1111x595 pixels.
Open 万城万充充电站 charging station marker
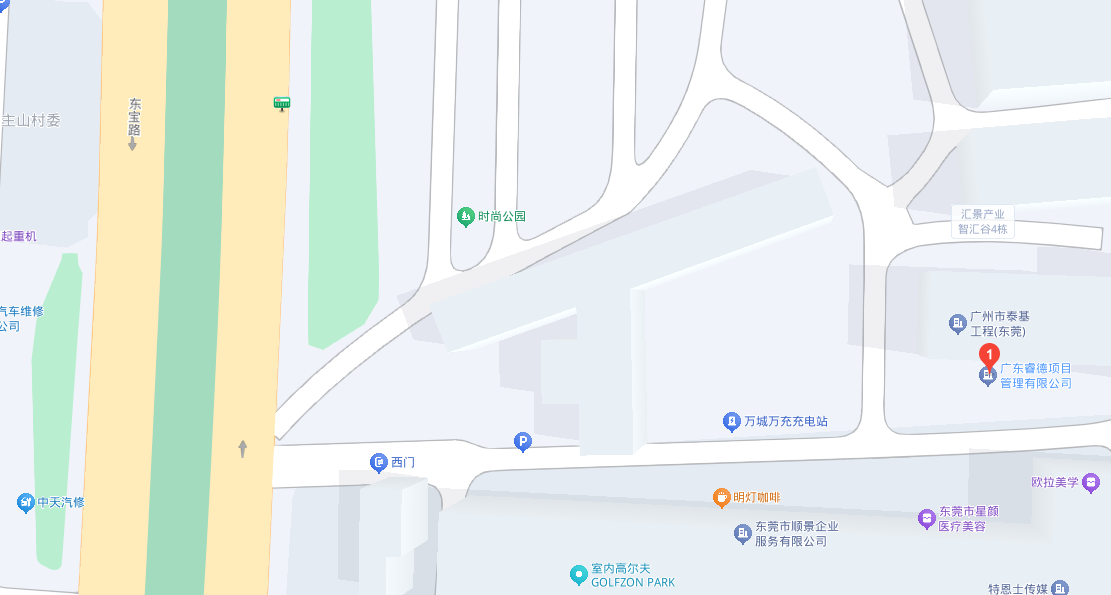[731, 422]
